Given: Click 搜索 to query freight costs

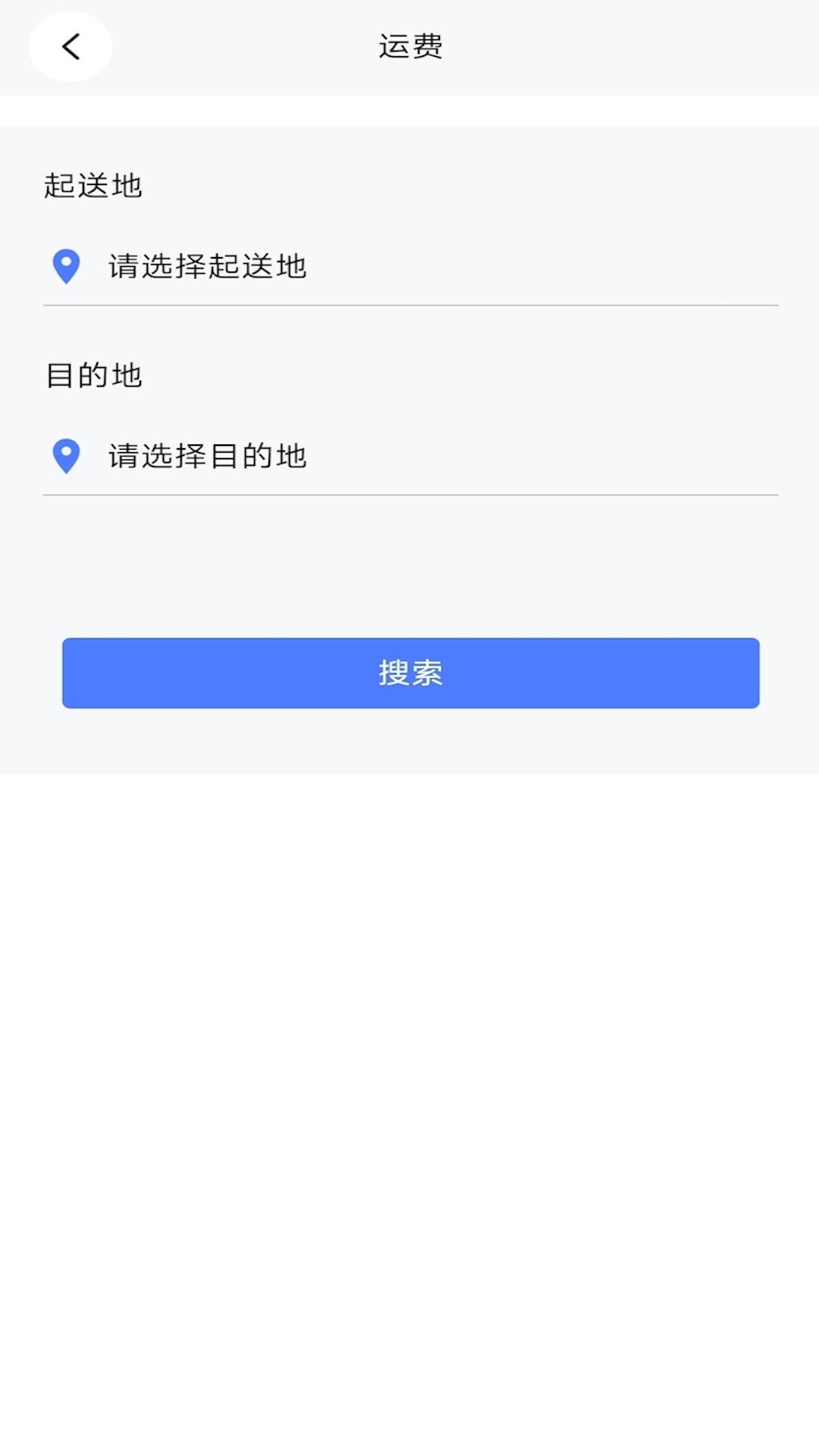Looking at the screenshot, I should tap(409, 673).
